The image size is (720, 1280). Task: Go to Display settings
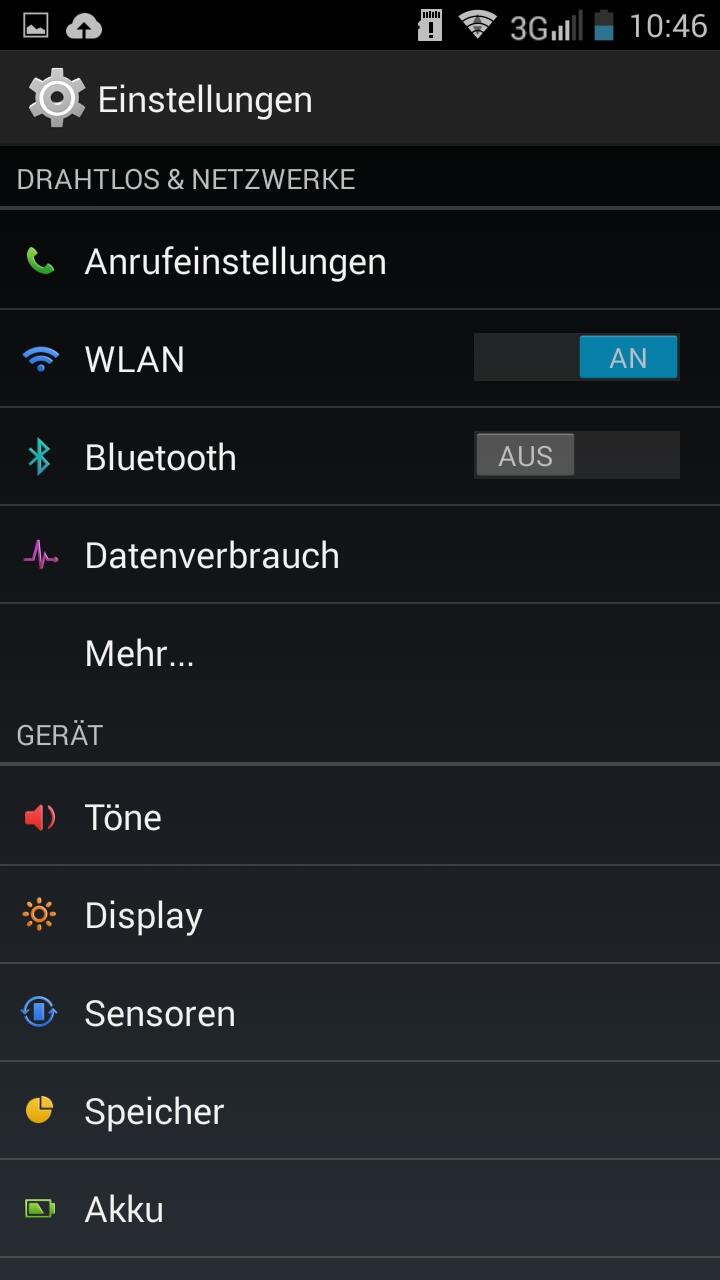tap(143, 915)
